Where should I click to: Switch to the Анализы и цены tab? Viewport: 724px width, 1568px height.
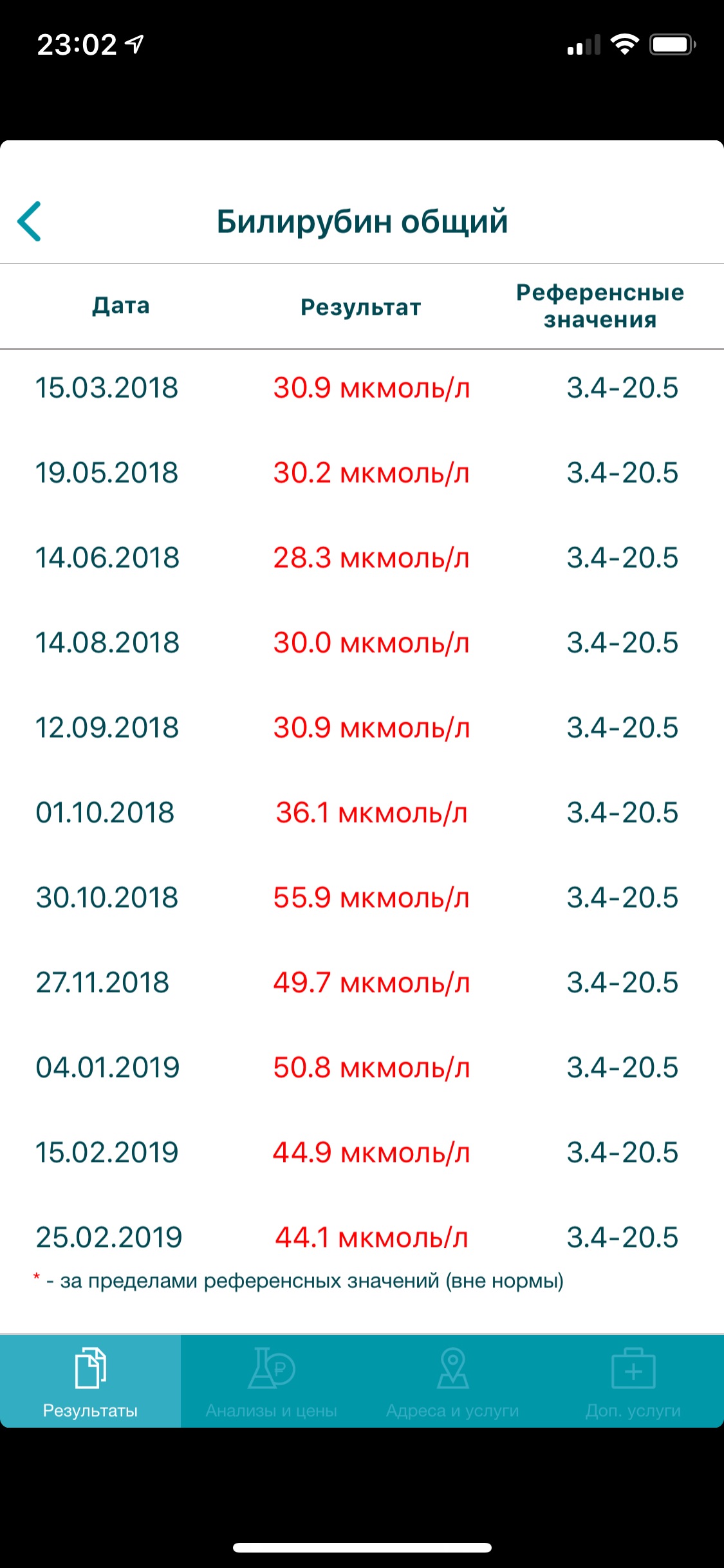[x=271, y=1381]
